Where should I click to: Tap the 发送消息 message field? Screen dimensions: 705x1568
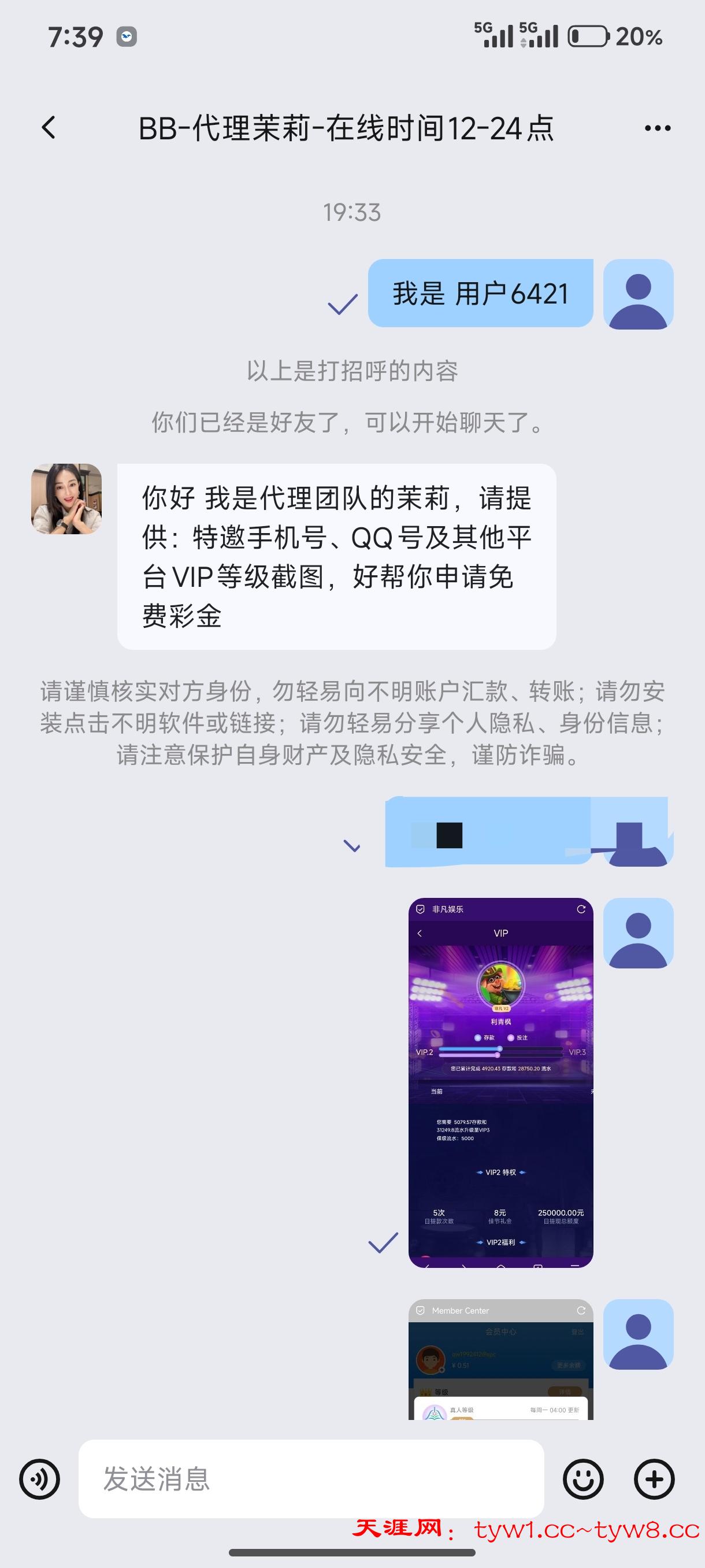[x=310, y=1479]
